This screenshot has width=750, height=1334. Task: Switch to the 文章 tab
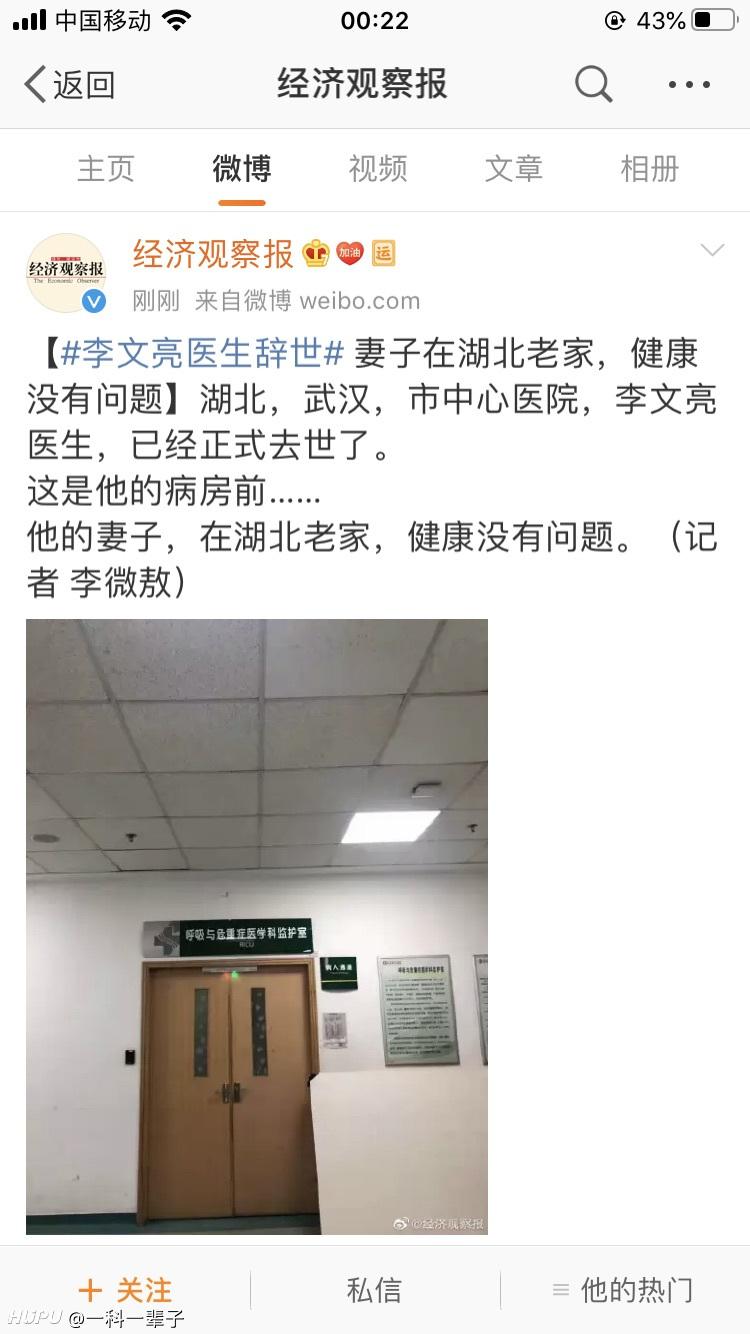click(514, 169)
